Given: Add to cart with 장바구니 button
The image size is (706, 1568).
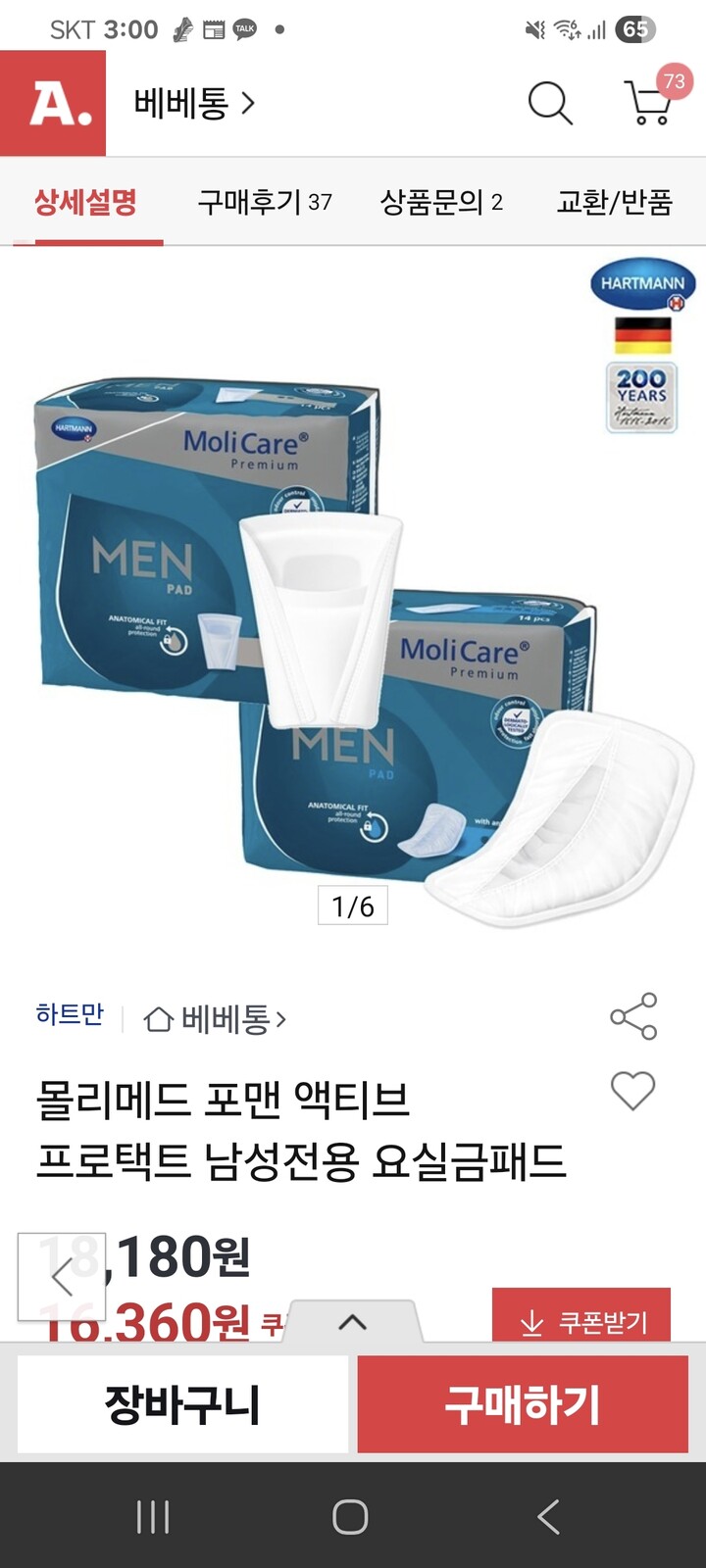Looking at the screenshot, I should pos(182,1404).
